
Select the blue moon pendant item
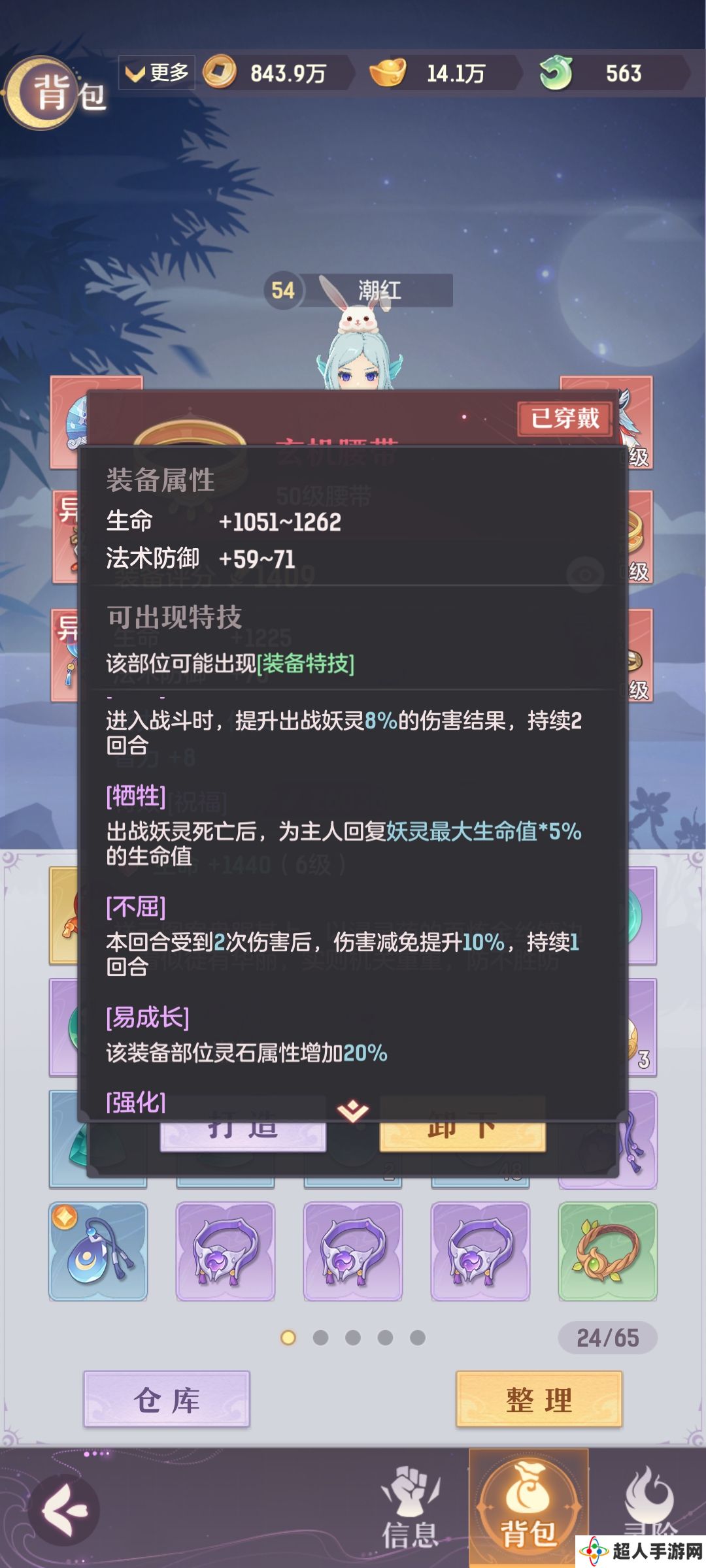(x=98, y=1251)
